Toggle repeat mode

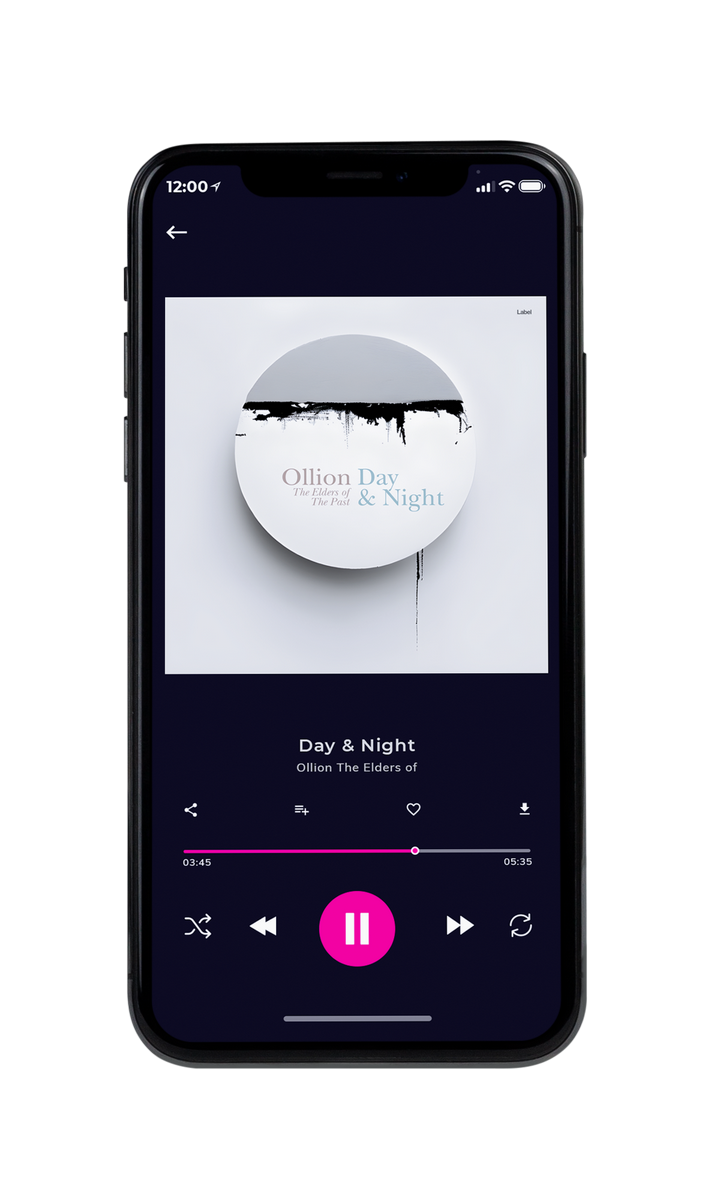click(520, 926)
